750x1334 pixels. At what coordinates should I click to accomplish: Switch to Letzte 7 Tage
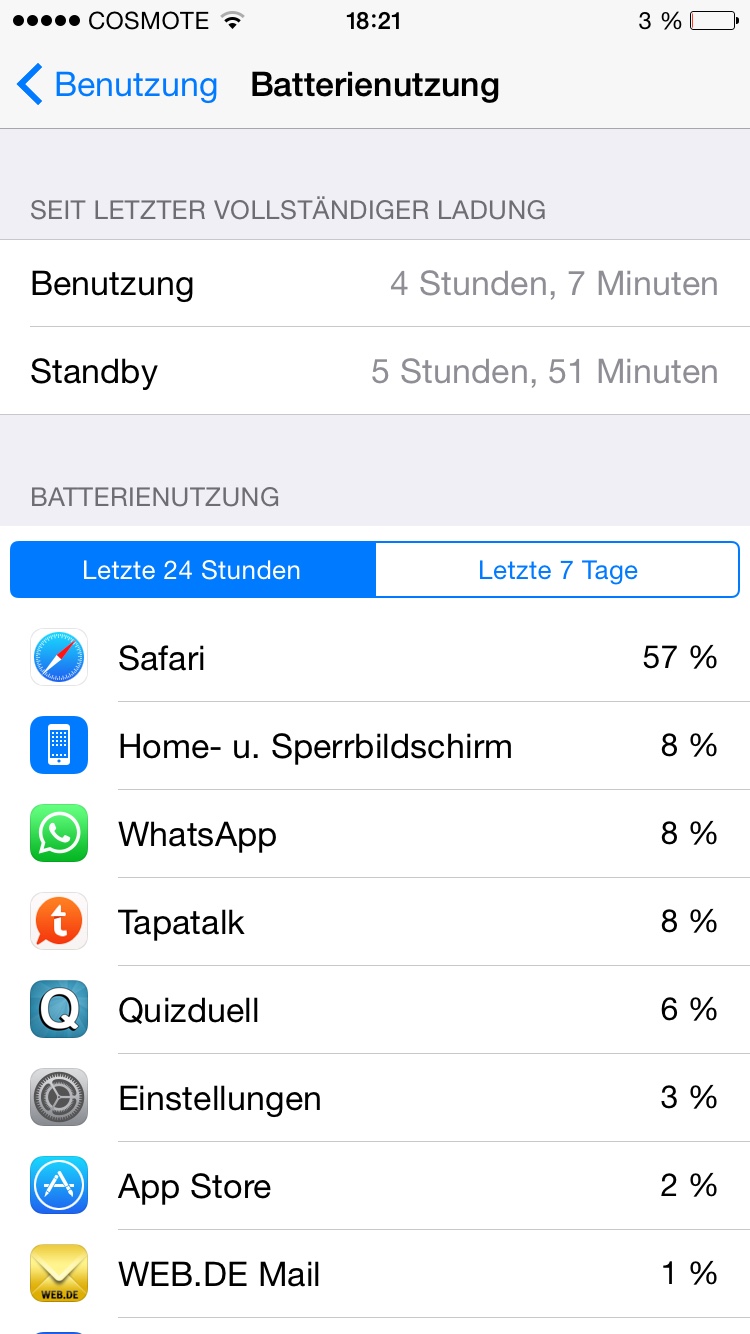pyautogui.click(x=557, y=570)
